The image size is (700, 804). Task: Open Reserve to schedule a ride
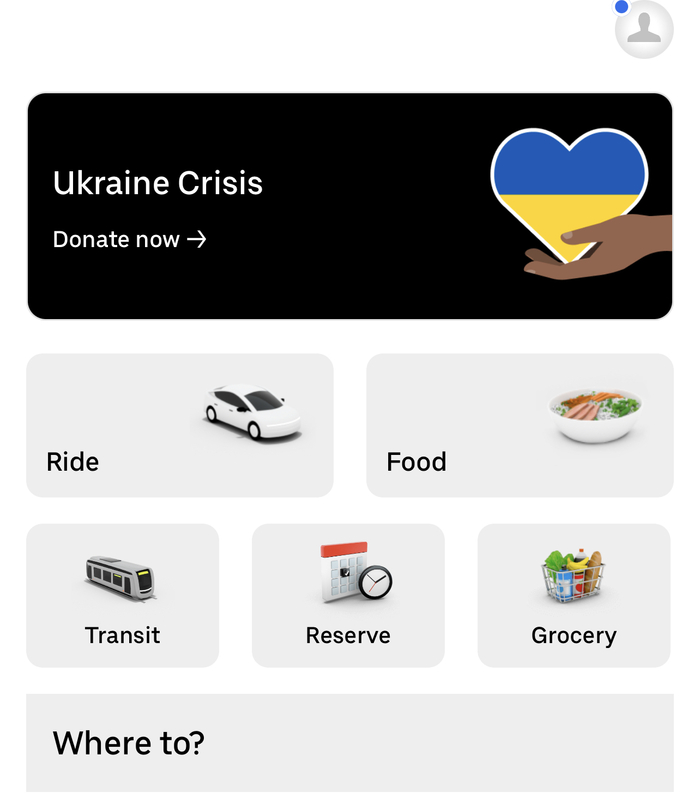tap(348, 595)
